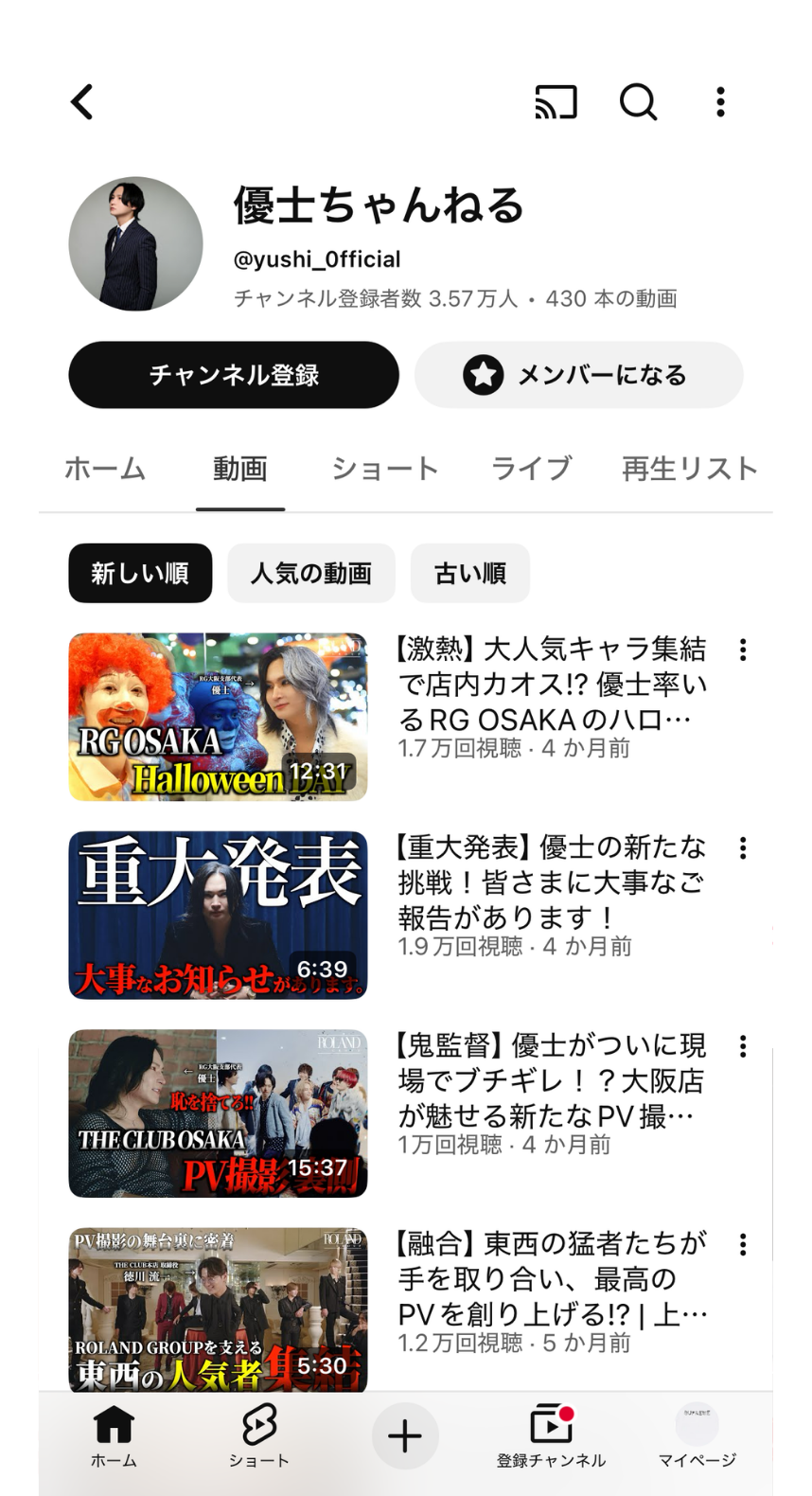Open search from the top bar
812x1496 pixels.
click(638, 102)
